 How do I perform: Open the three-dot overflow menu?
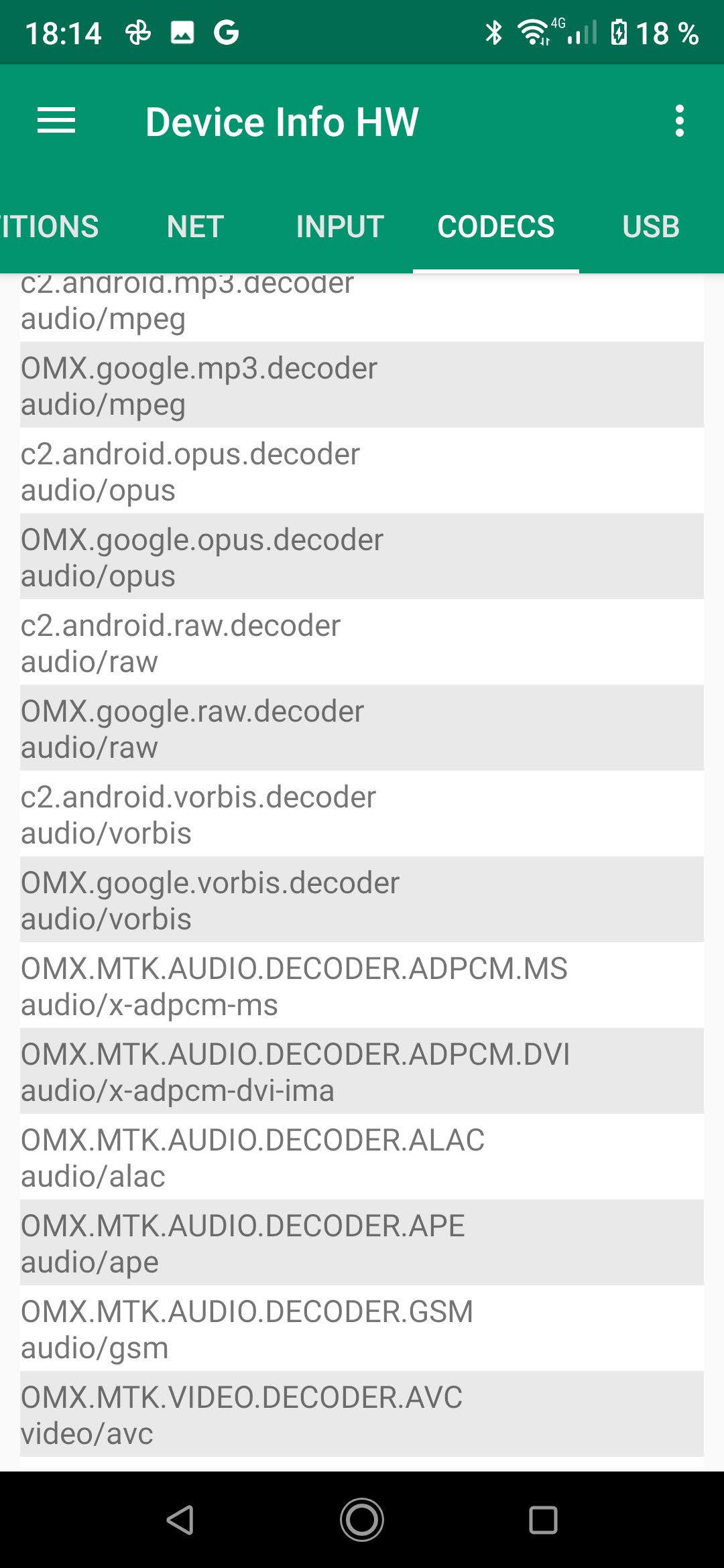tap(679, 121)
